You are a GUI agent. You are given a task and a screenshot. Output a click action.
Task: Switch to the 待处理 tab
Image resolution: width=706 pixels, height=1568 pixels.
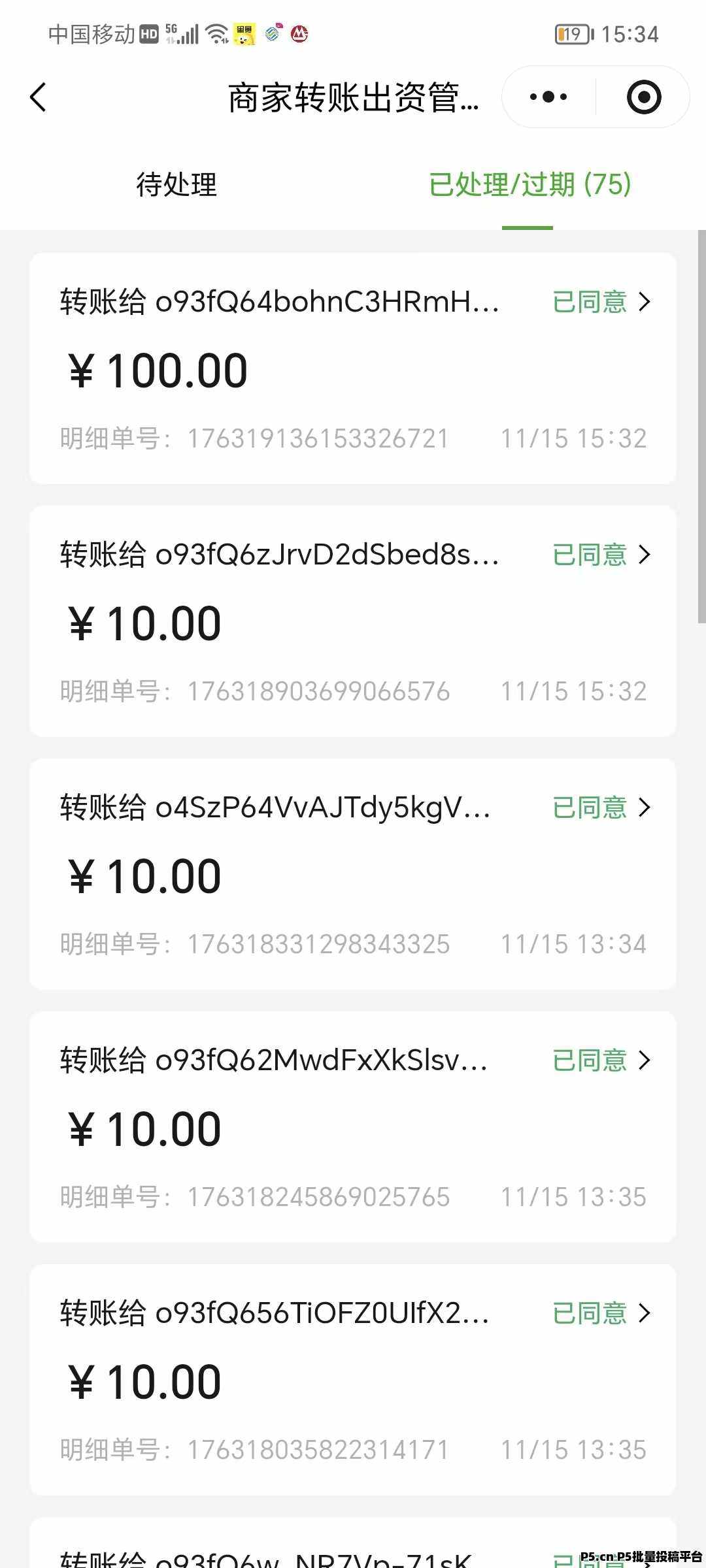176,185
